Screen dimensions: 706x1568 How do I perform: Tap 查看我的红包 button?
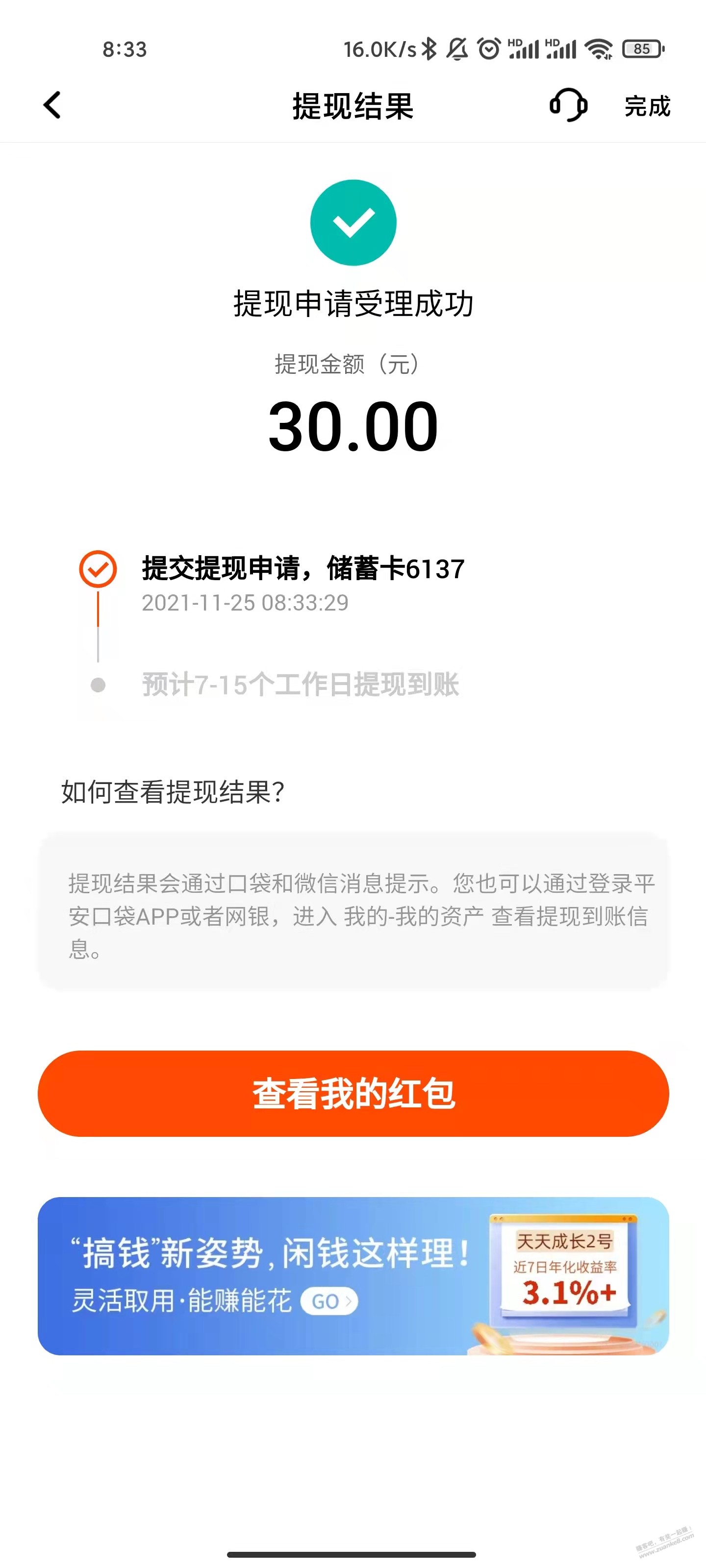[x=353, y=1093]
